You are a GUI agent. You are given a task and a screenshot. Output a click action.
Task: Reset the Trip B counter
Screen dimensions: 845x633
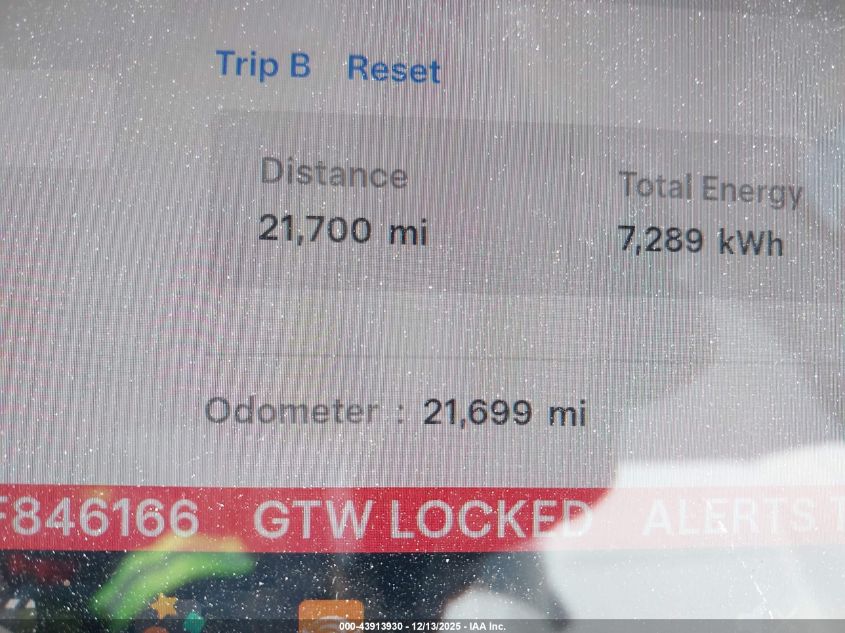click(393, 70)
